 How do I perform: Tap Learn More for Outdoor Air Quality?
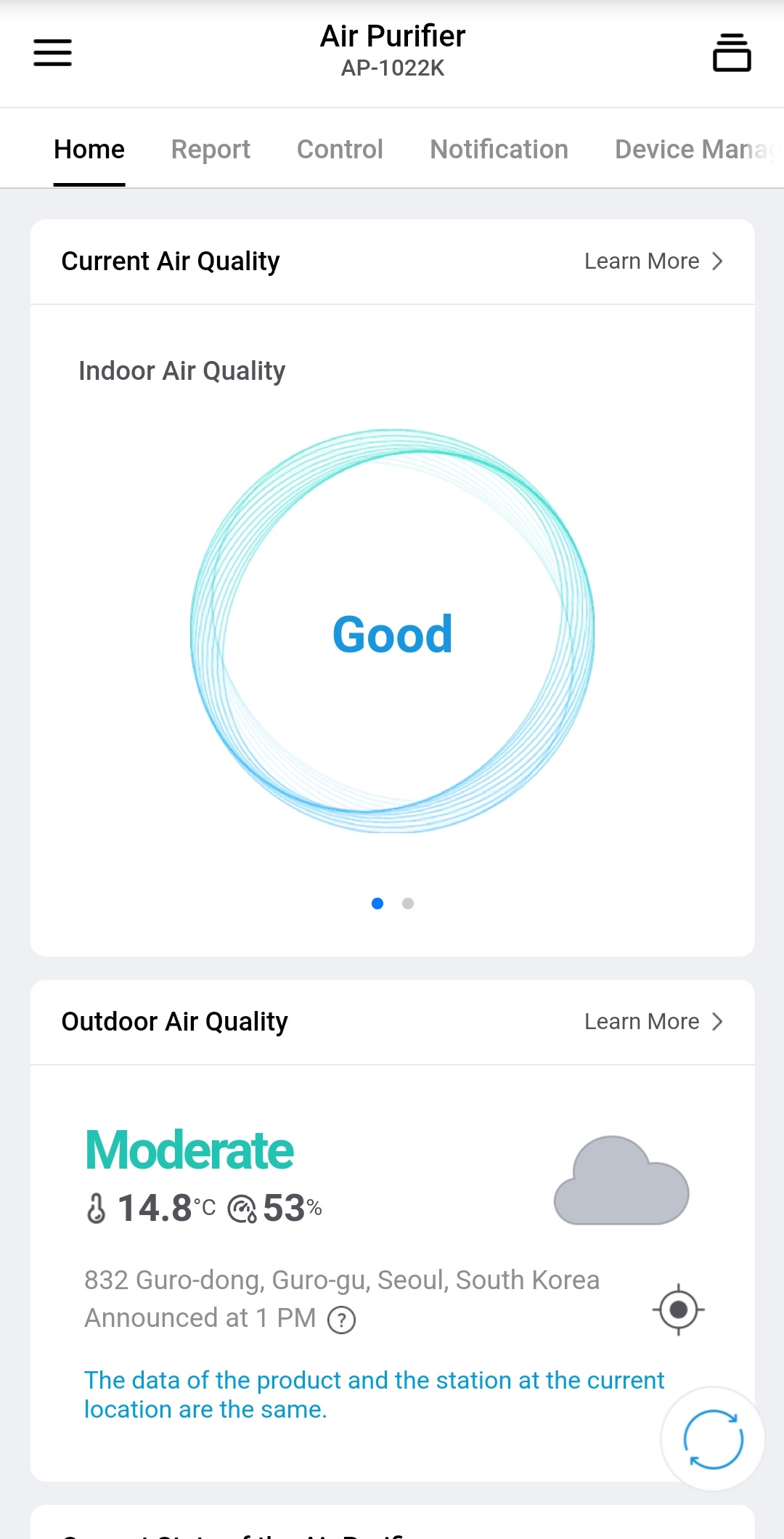coord(653,1022)
